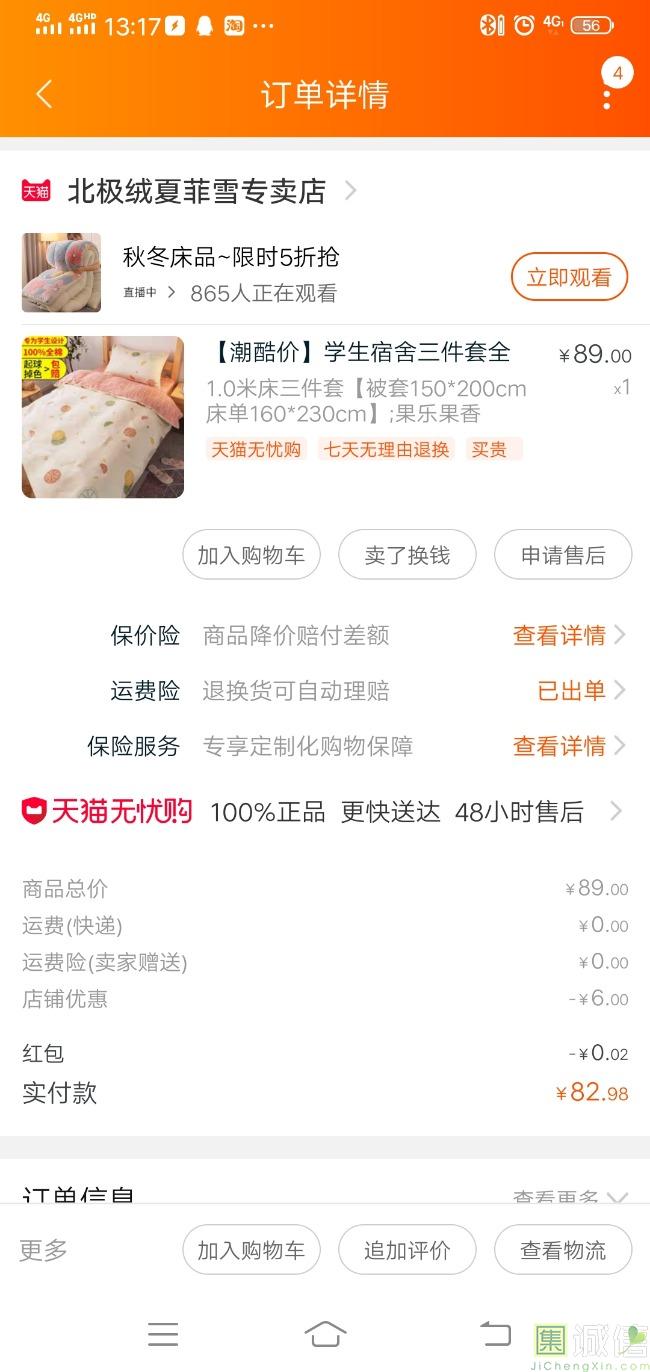View details for 保险服务
This screenshot has width=650, height=1372.
[x=568, y=746]
